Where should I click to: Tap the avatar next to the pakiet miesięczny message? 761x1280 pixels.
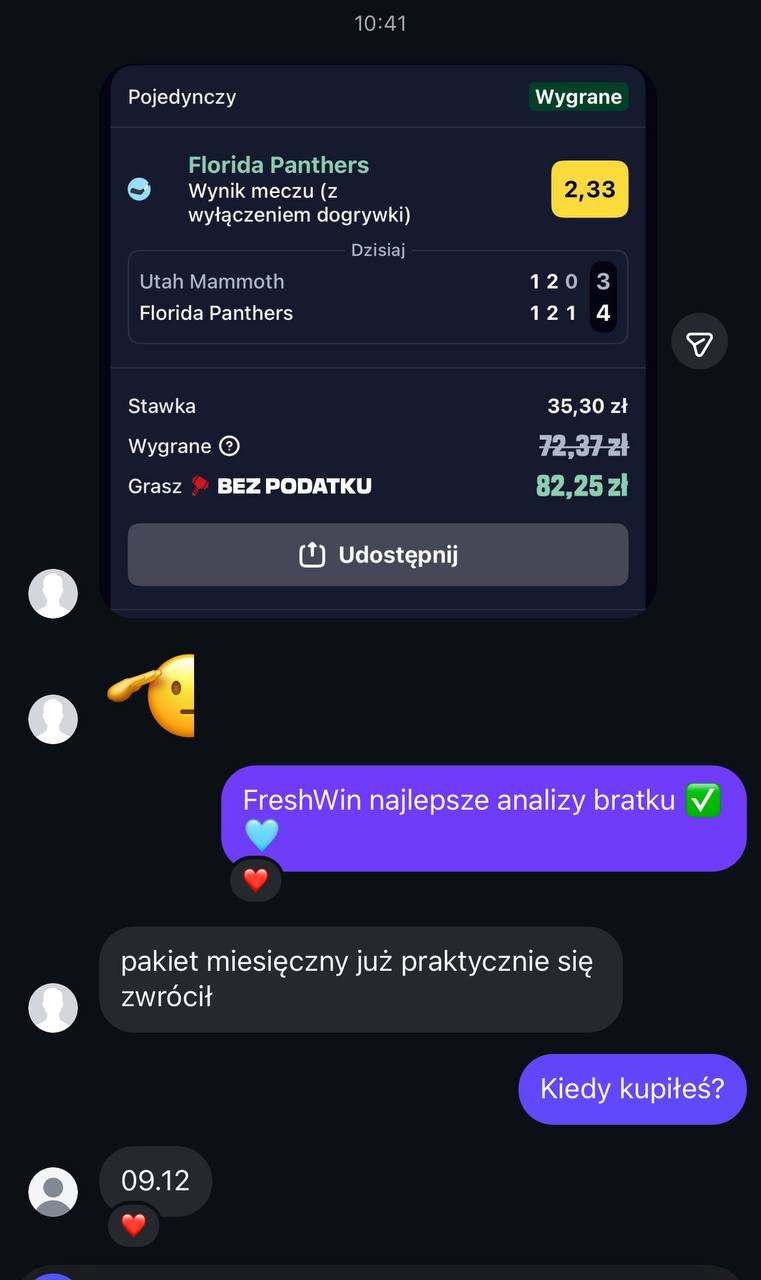point(53,1007)
